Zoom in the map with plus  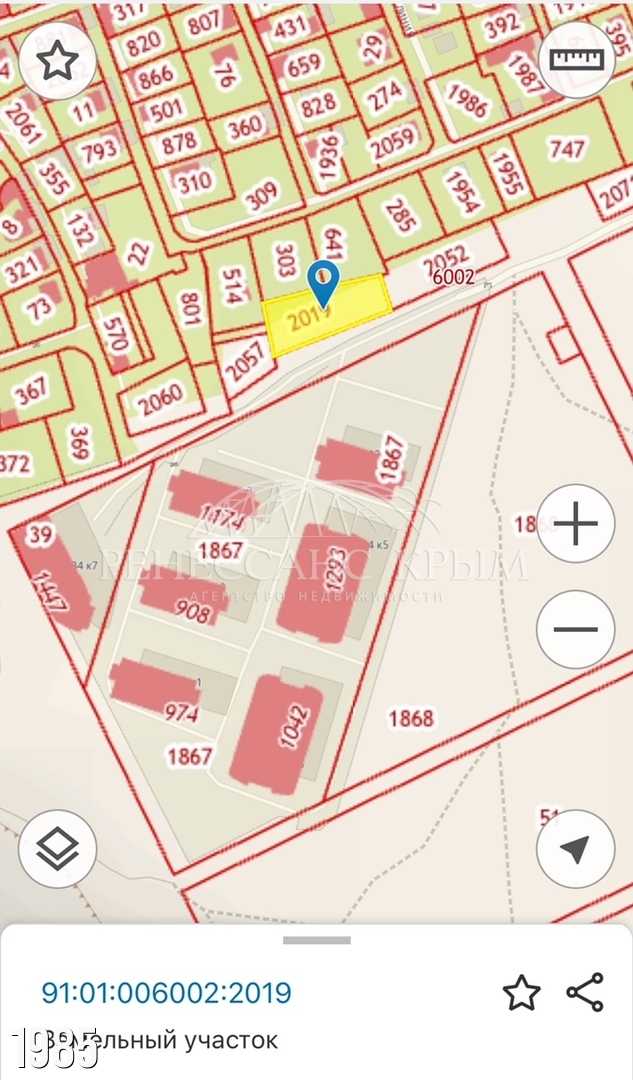pos(575,524)
